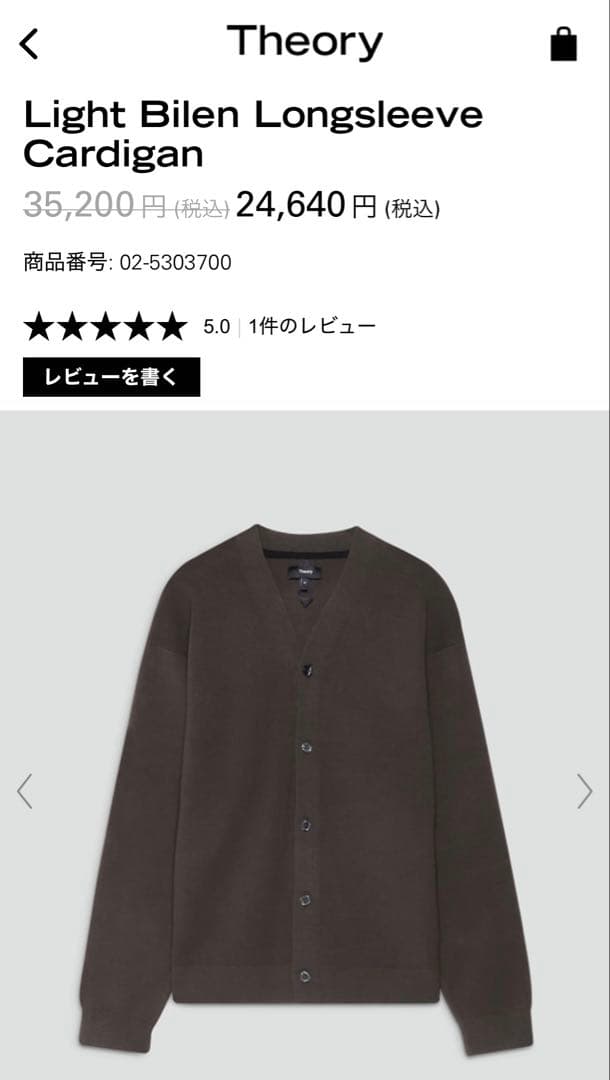Open the cardigan product image
Viewport: 610px width, 1080px height.
[305, 780]
